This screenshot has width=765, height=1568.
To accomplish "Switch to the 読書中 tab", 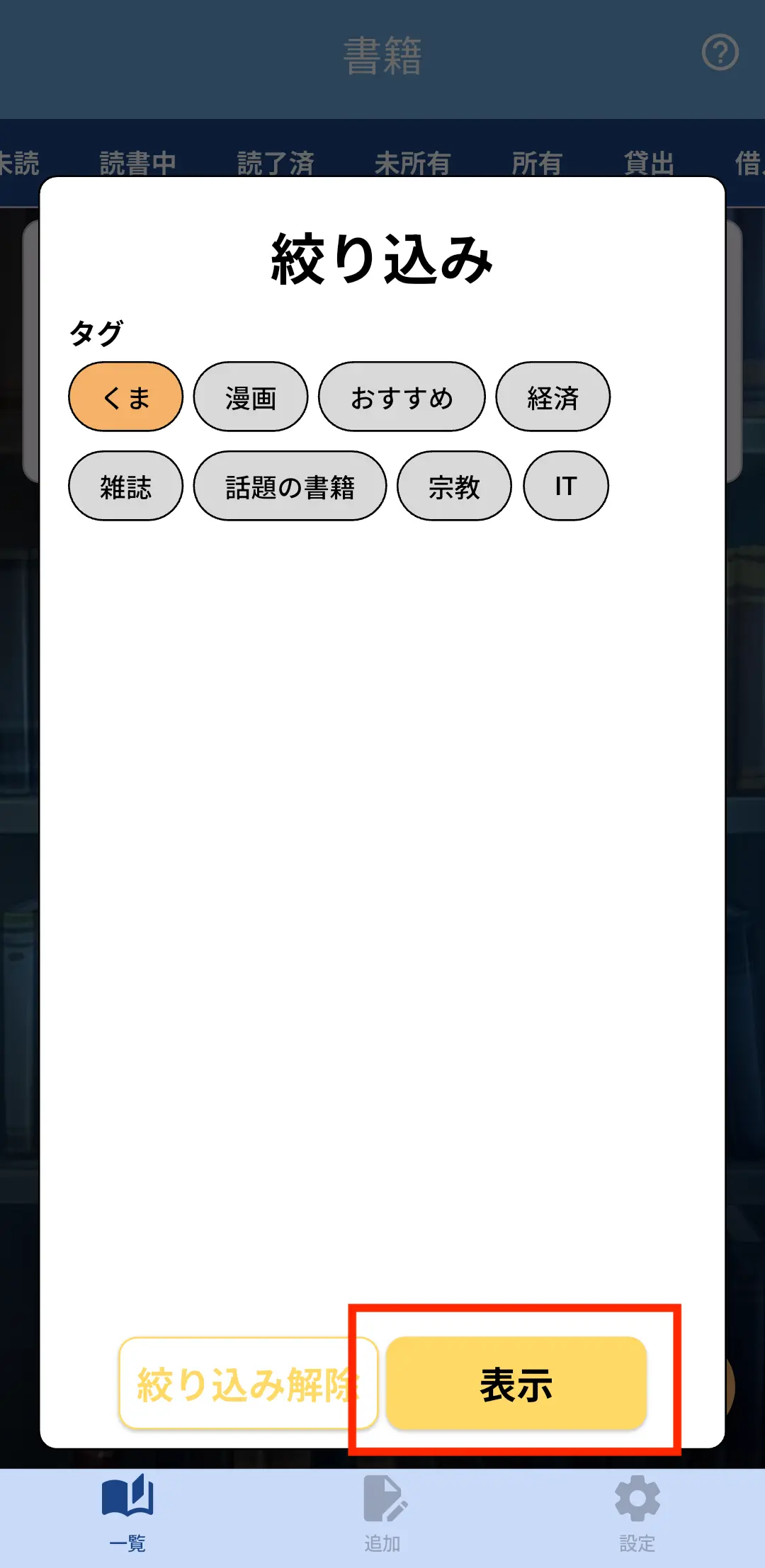I will tap(137, 163).
